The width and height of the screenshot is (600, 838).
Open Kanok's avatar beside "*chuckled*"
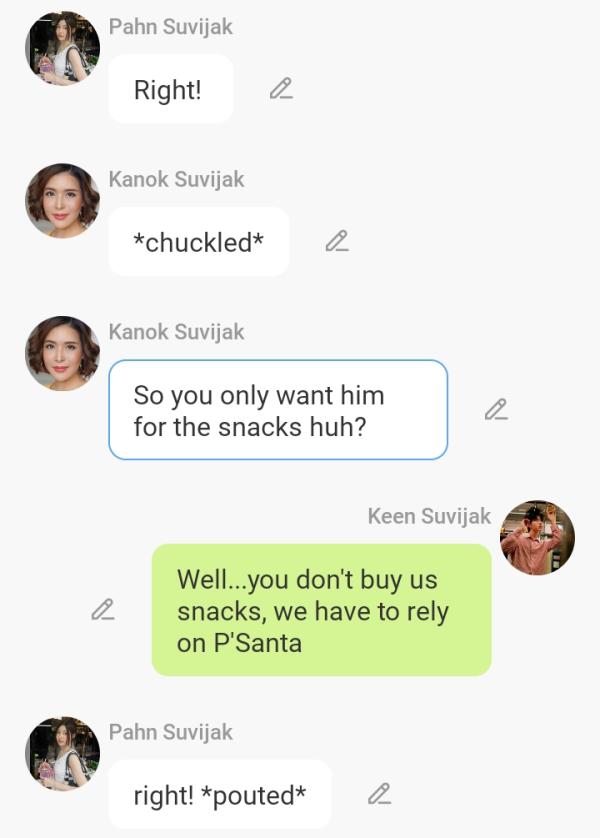coord(62,200)
